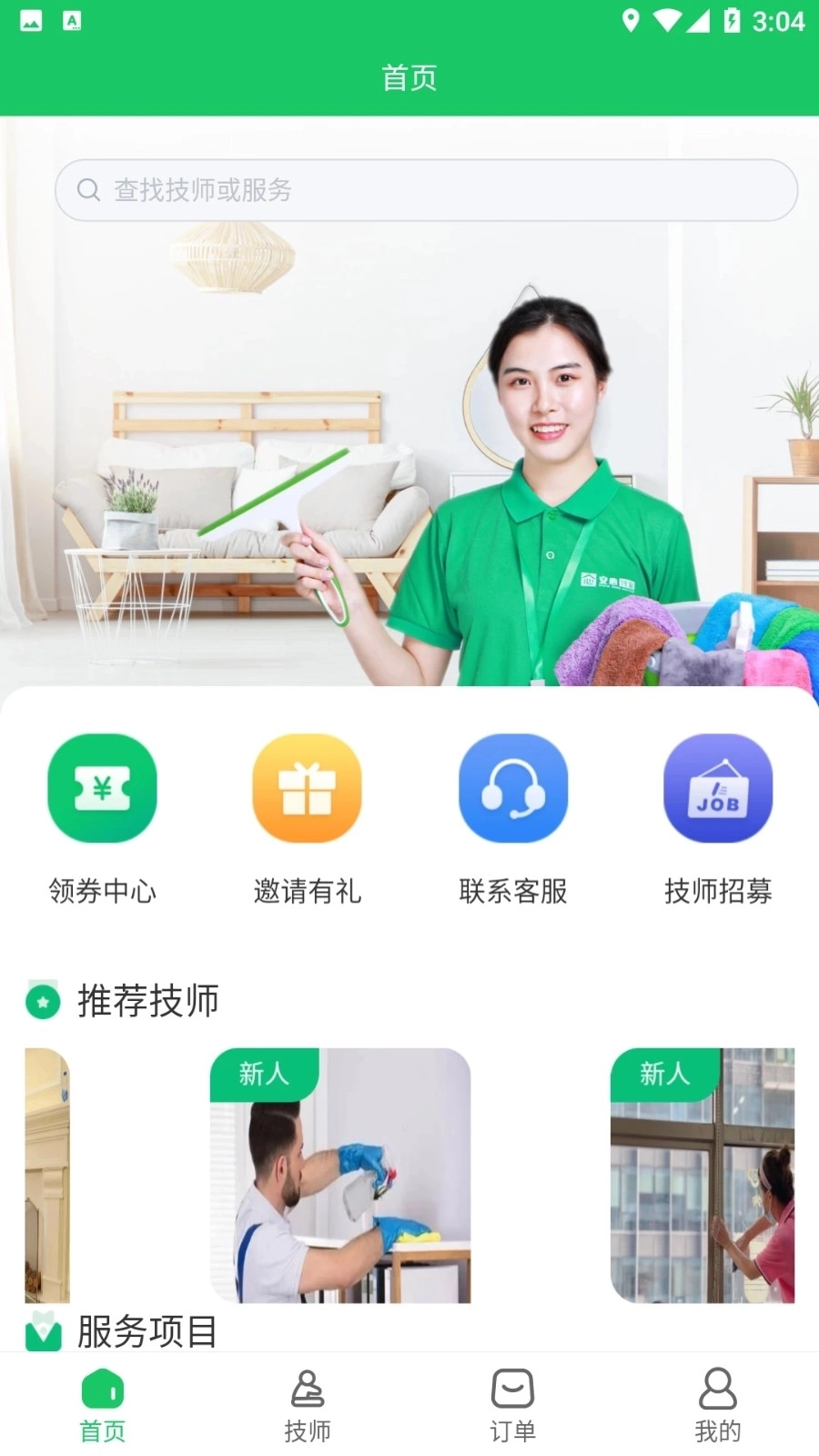
Task: Go to the 我的 profile tab
Action: click(x=717, y=1405)
